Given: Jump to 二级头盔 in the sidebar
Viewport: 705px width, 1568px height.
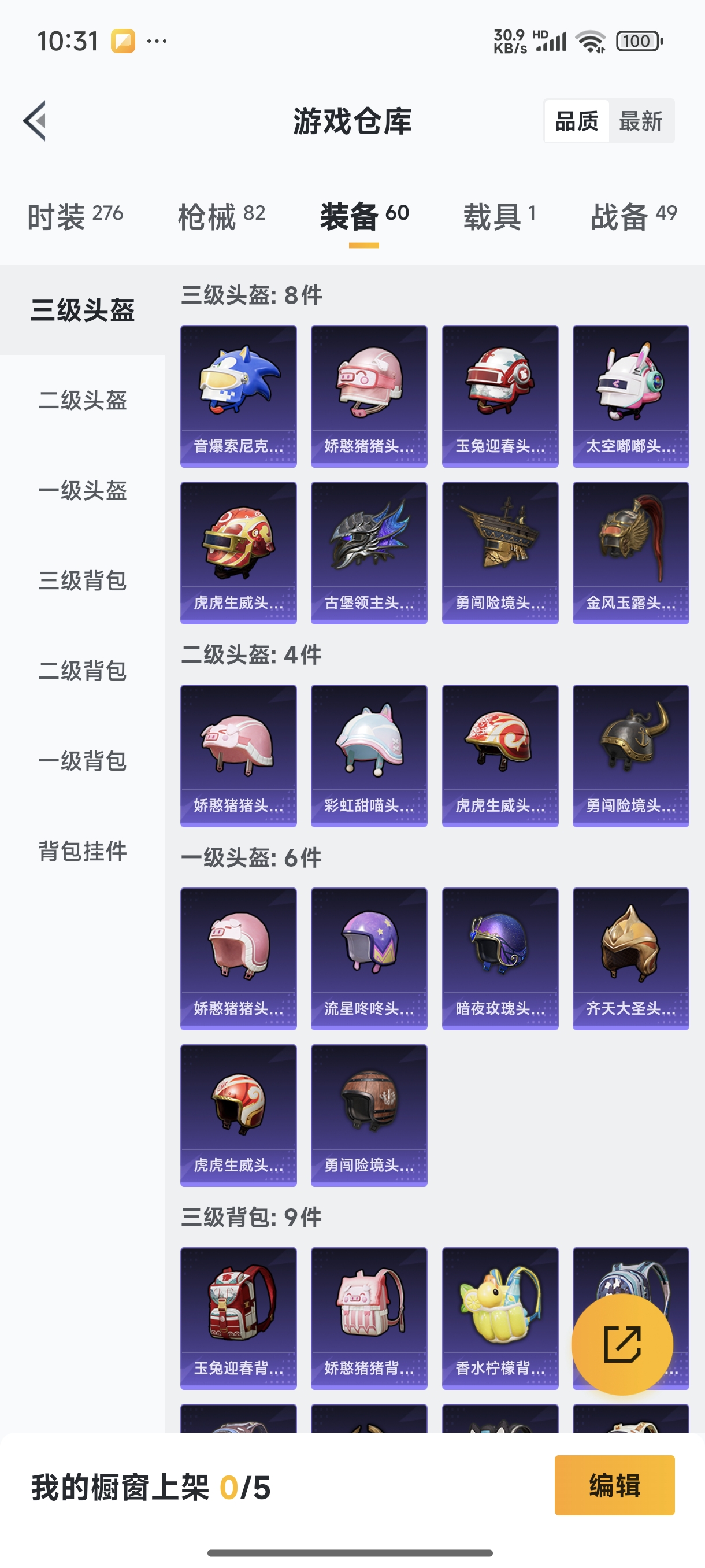Looking at the screenshot, I should [x=83, y=401].
